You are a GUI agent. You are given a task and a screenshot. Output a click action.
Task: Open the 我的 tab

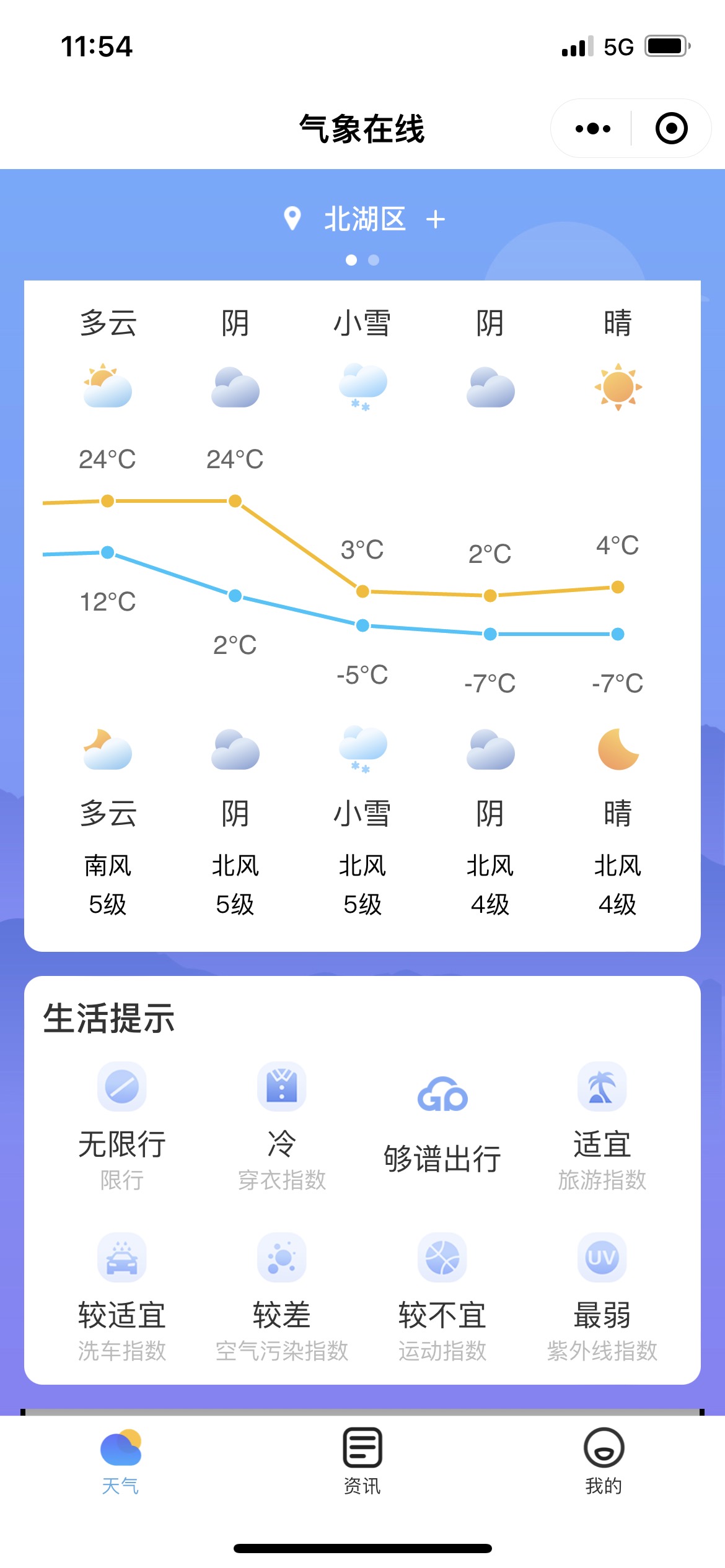[x=604, y=1461]
